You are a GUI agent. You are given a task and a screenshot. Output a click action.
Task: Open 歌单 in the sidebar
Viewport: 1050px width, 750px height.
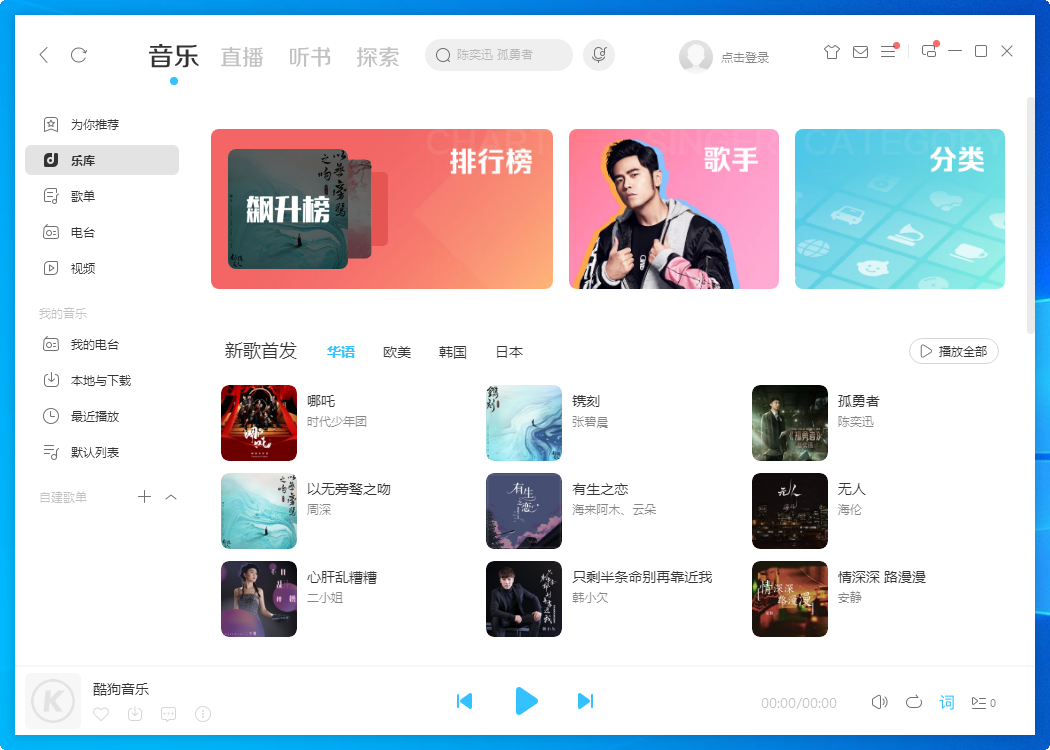coord(83,197)
